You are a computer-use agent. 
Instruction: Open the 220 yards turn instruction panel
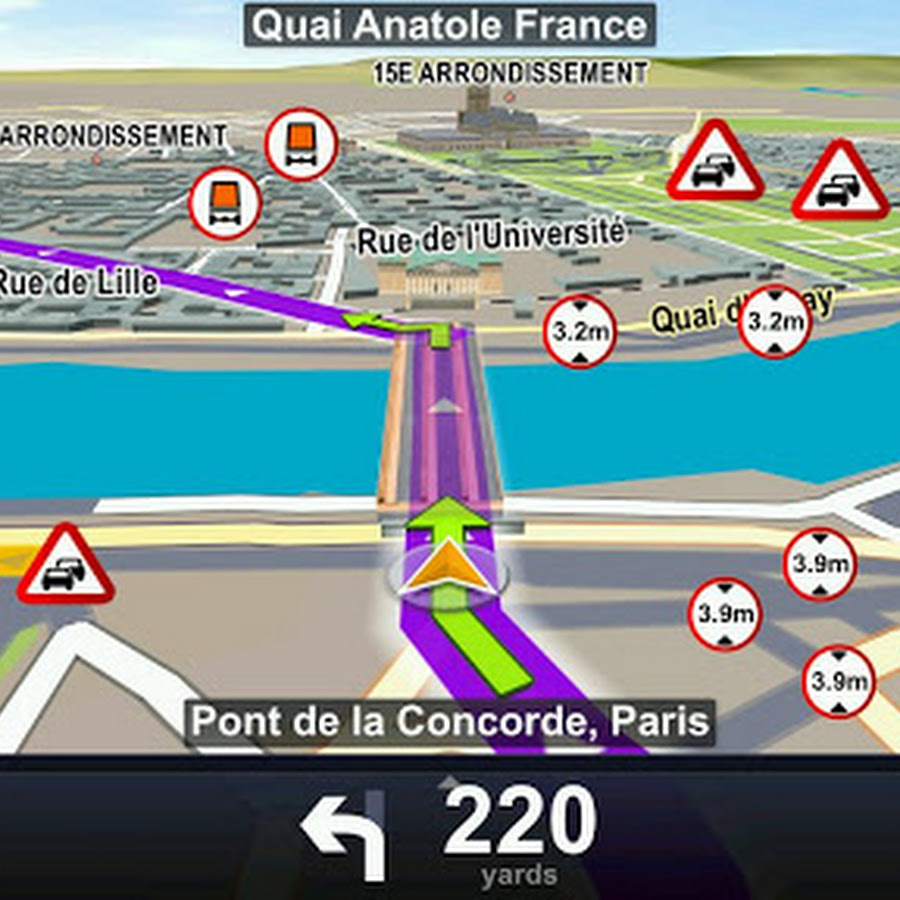coord(450,830)
